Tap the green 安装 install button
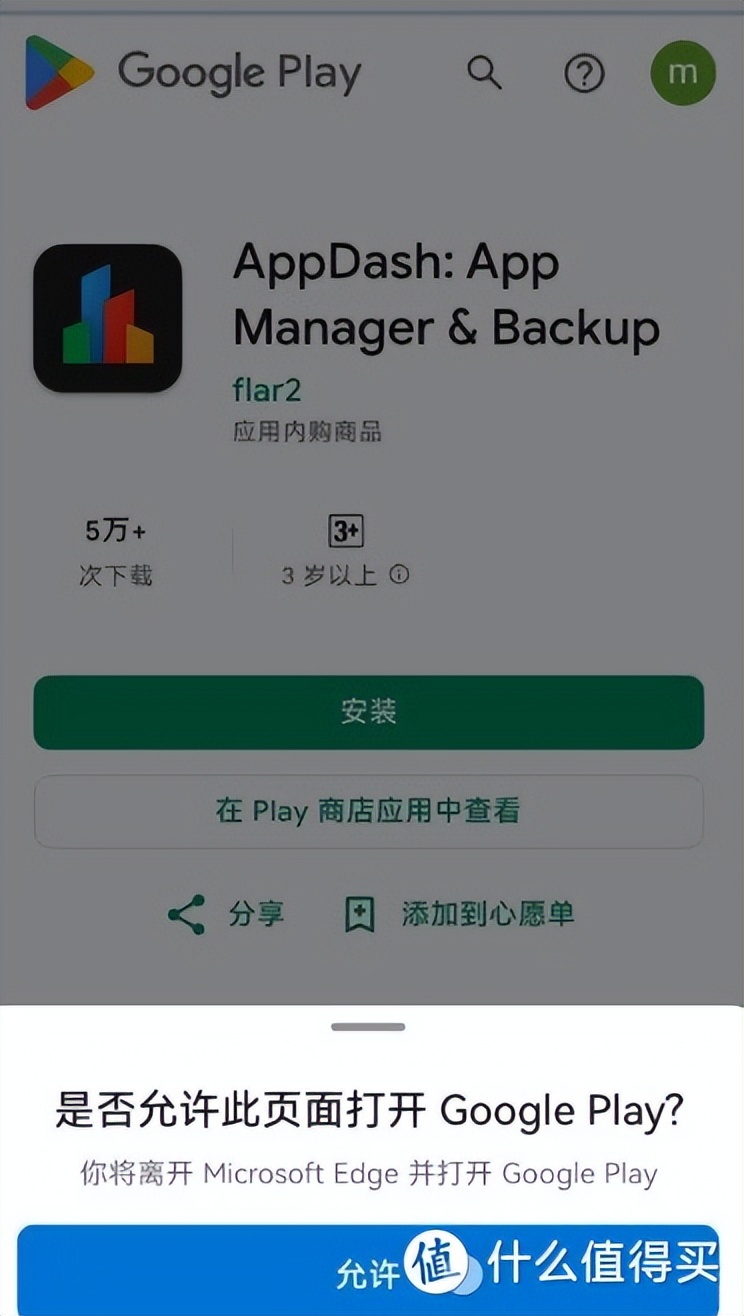This screenshot has width=744, height=1316. 368,712
